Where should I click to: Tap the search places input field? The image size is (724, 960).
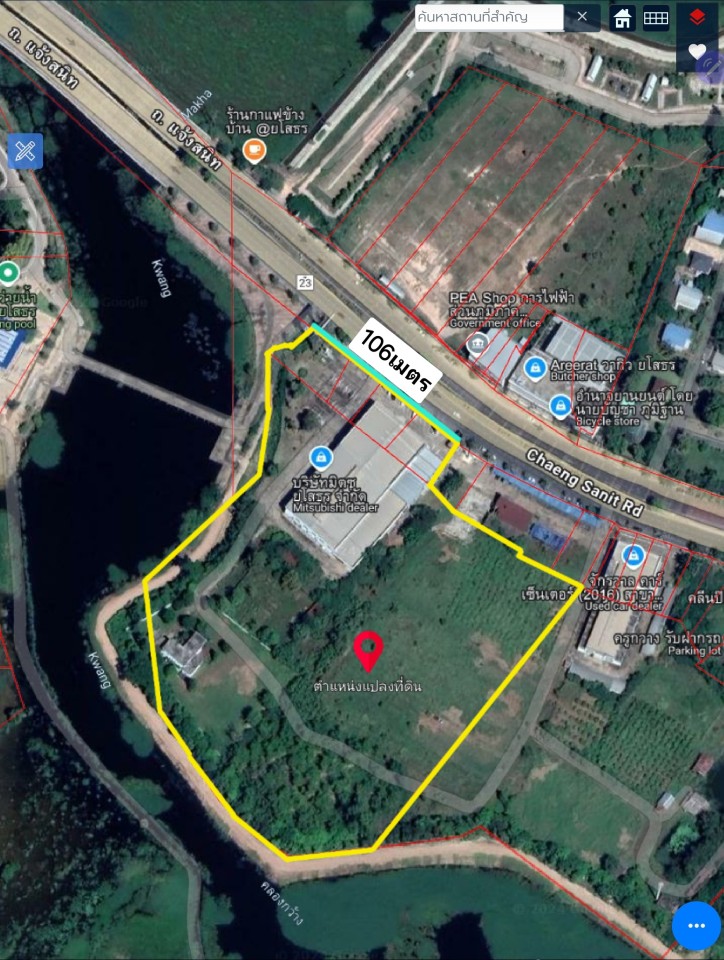click(488, 17)
